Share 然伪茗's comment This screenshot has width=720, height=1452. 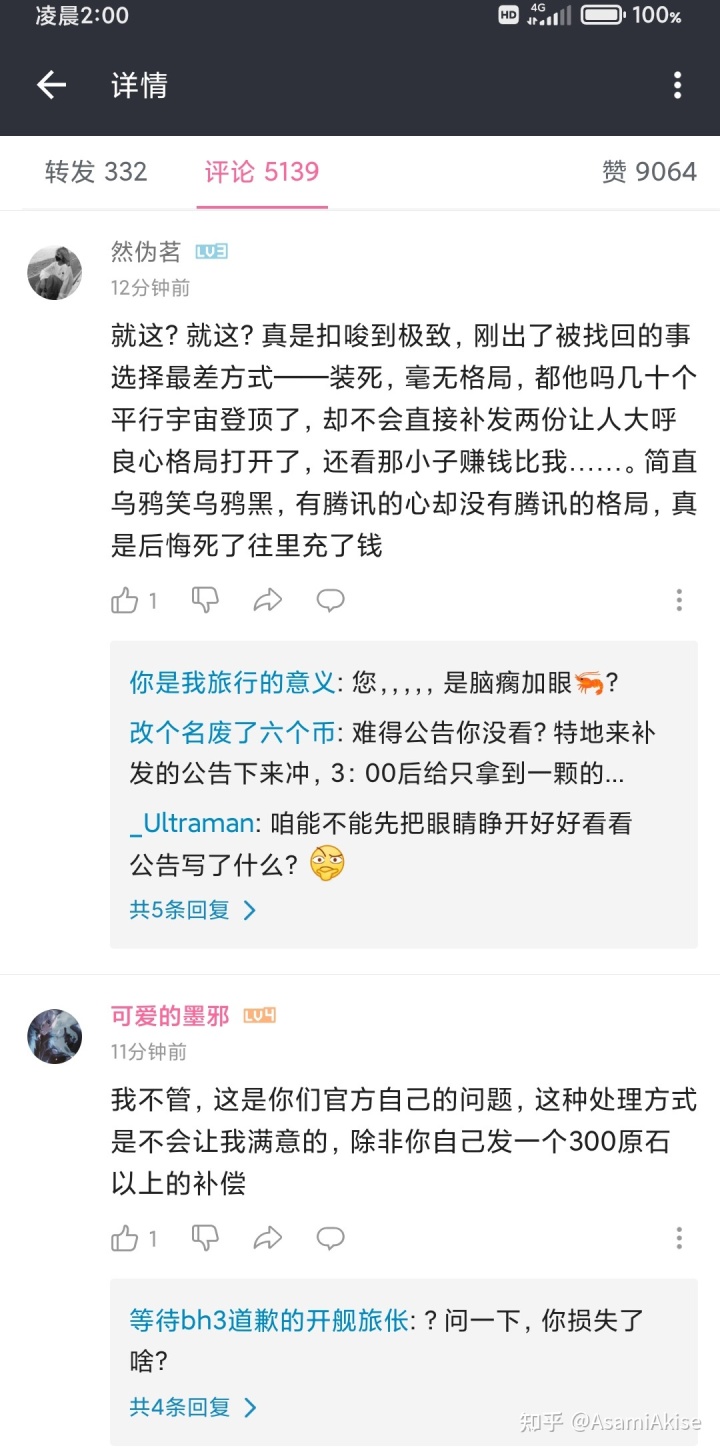point(268,600)
